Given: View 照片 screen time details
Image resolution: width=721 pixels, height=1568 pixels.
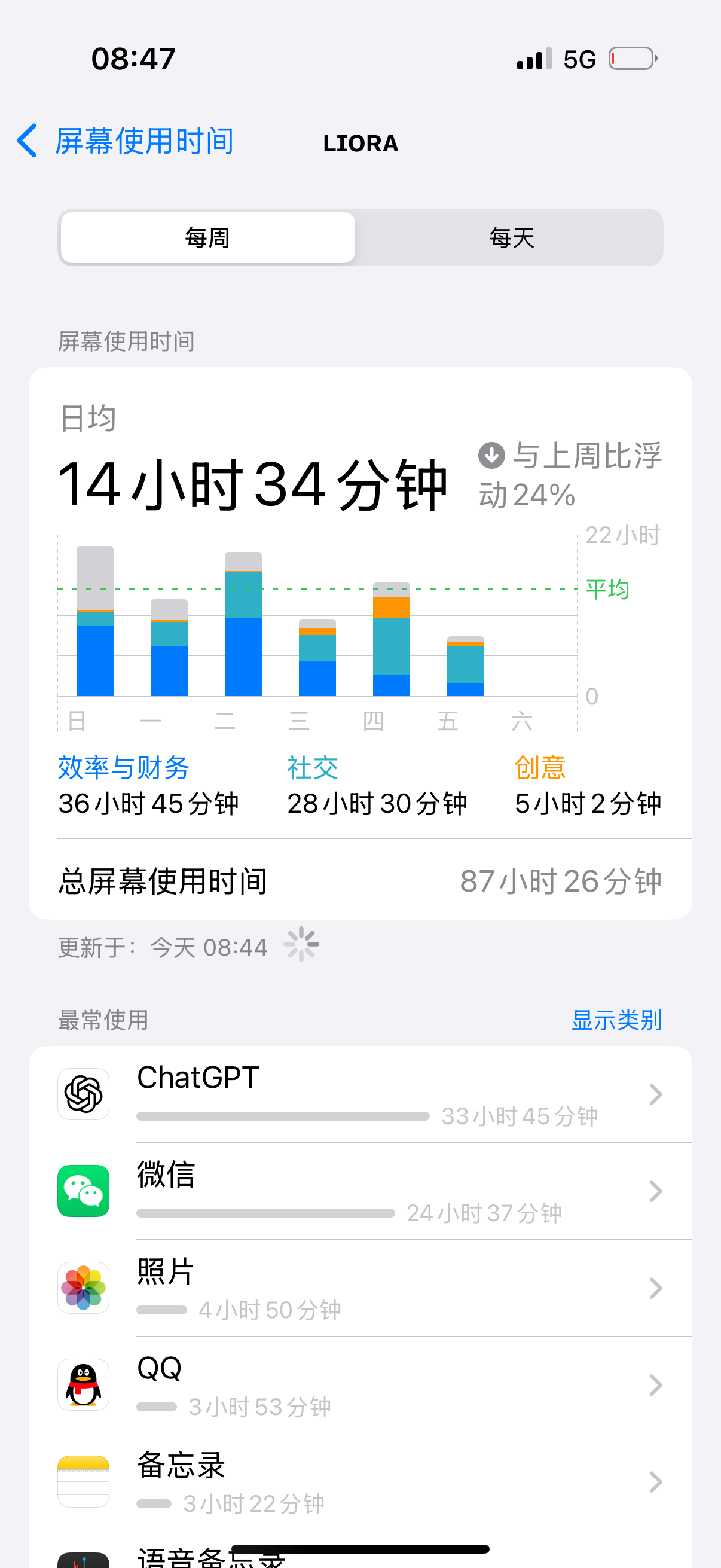Looking at the screenshot, I should point(389,1288).
